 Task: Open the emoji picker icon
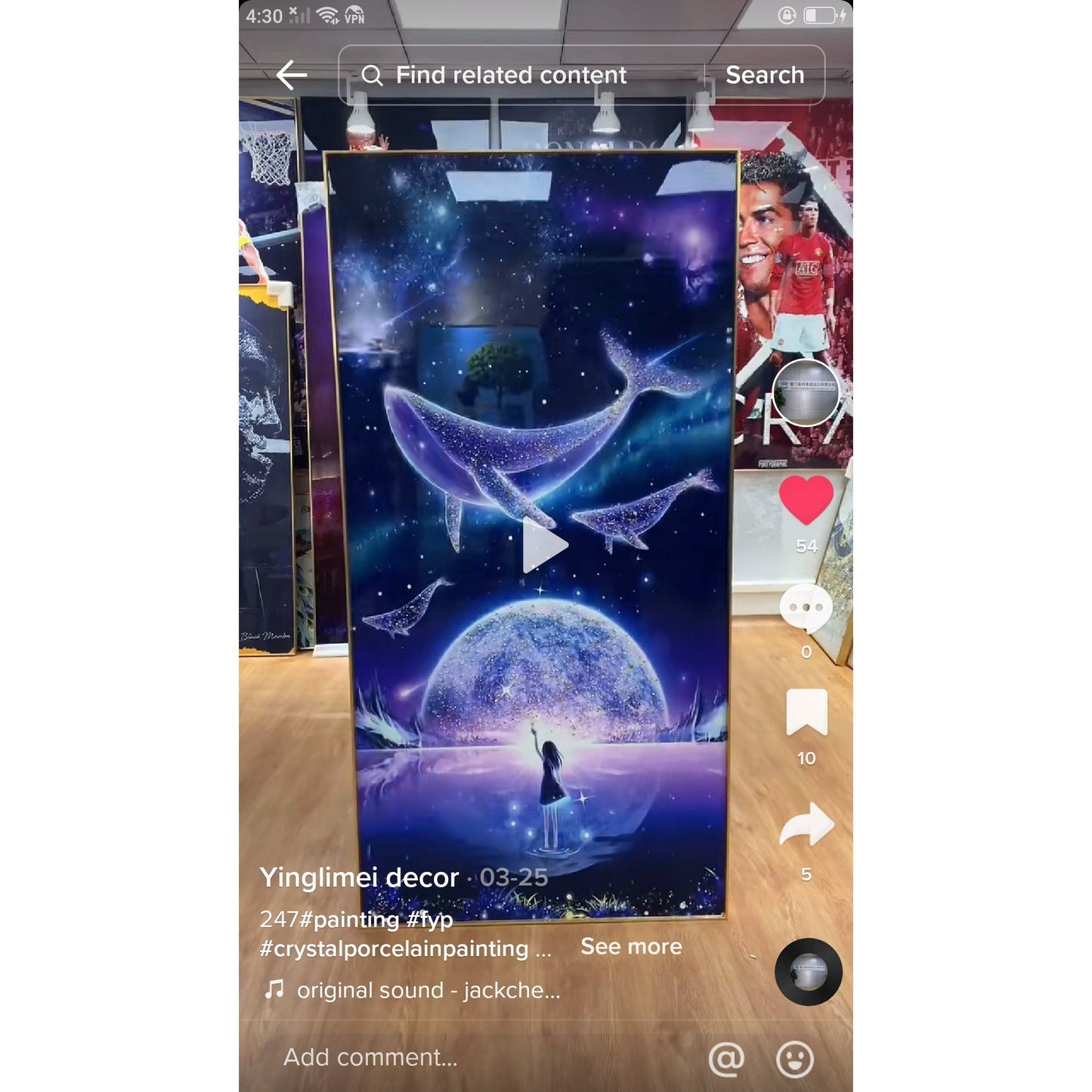point(795,1059)
